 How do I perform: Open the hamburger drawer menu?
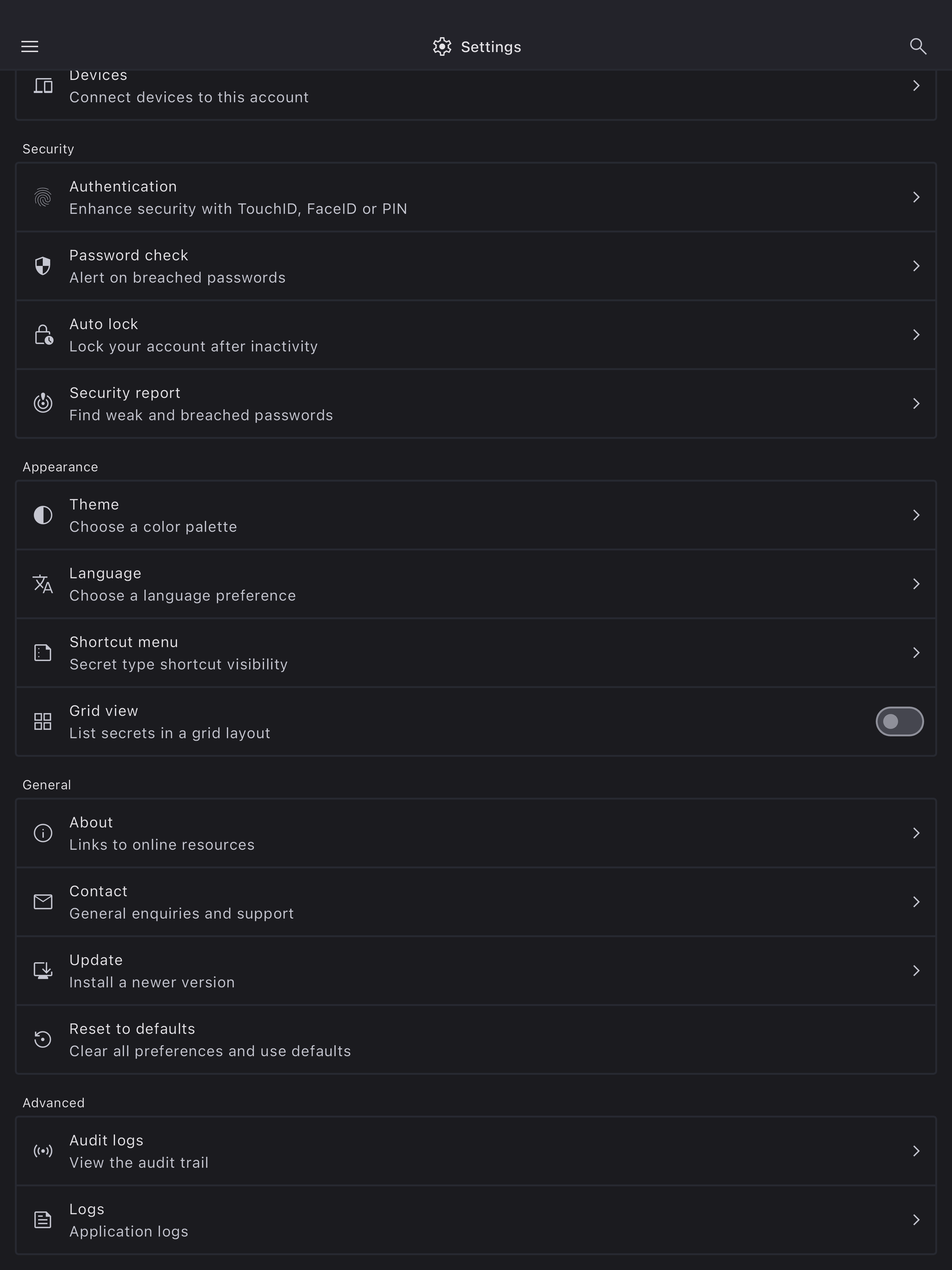30,46
